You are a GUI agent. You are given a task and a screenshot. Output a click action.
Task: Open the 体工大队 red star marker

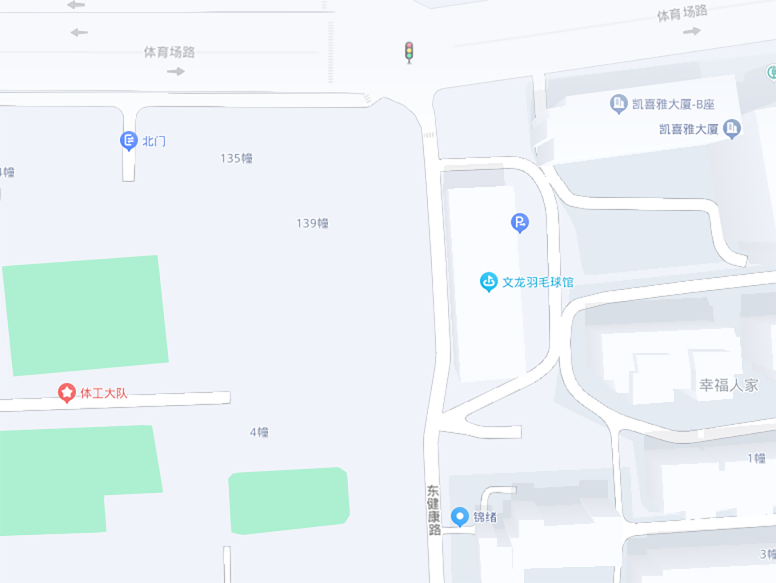pyautogui.click(x=66, y=393)
